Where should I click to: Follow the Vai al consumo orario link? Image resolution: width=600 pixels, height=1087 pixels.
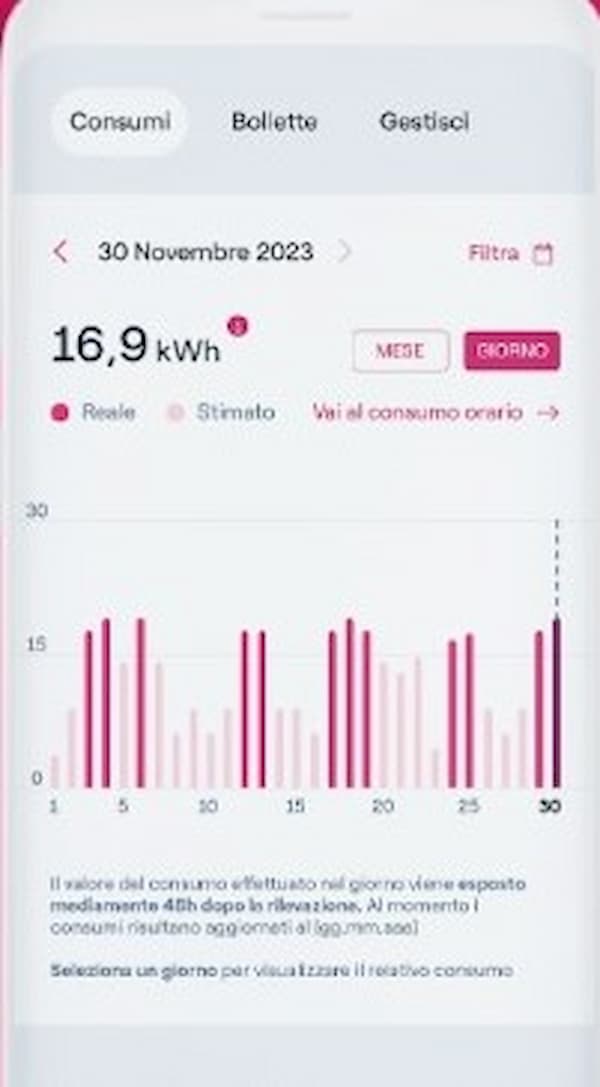point(435,412)
